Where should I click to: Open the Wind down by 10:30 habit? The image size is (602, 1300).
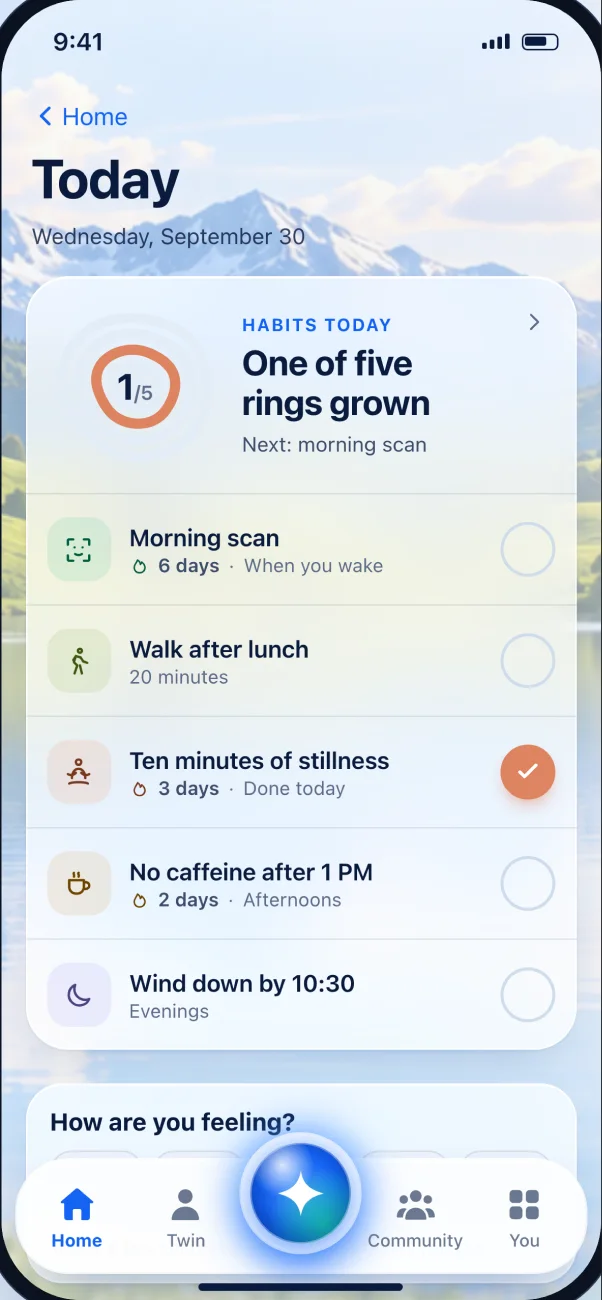301,995
